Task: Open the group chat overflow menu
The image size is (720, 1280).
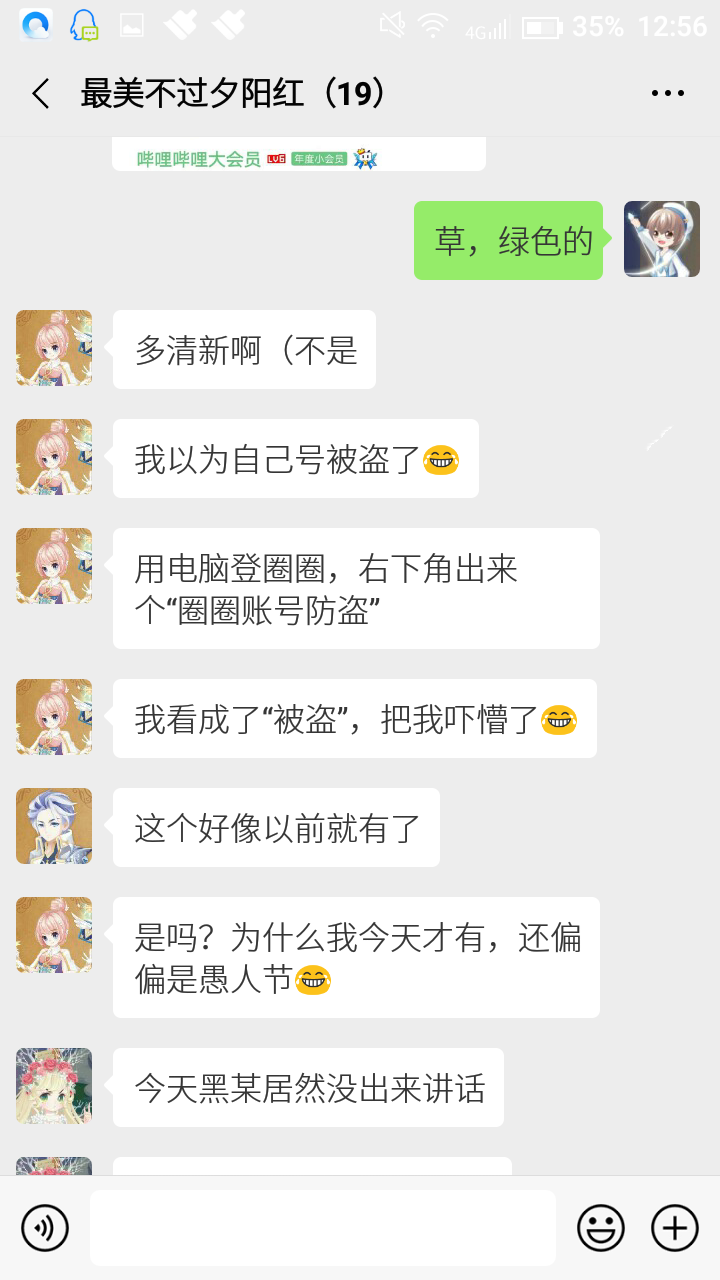Action: pos(667,94)
